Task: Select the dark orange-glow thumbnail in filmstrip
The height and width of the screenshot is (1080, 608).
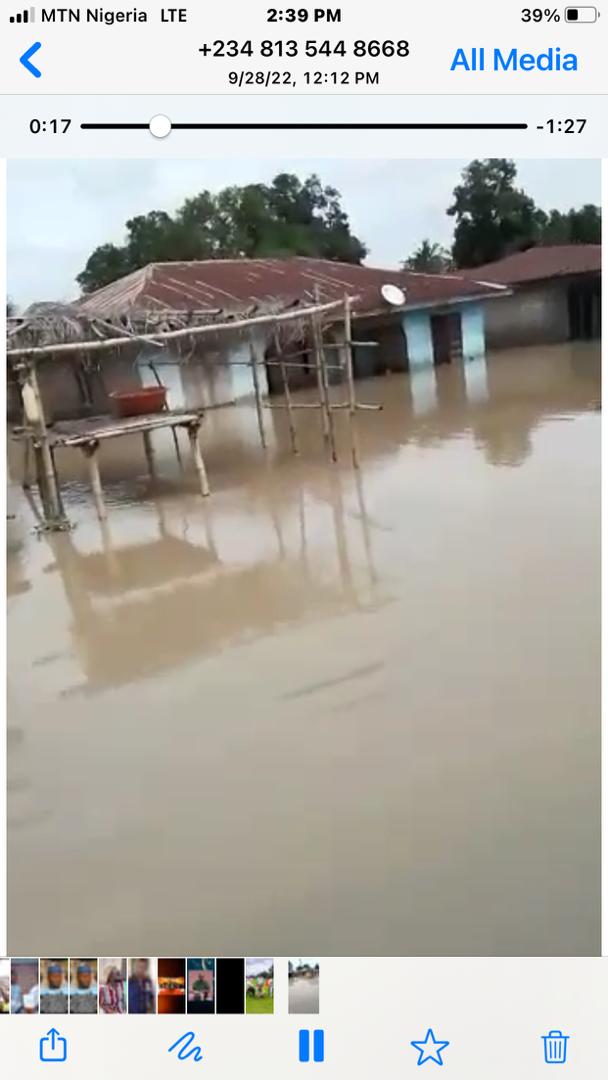Action: [x=171, y=986]
